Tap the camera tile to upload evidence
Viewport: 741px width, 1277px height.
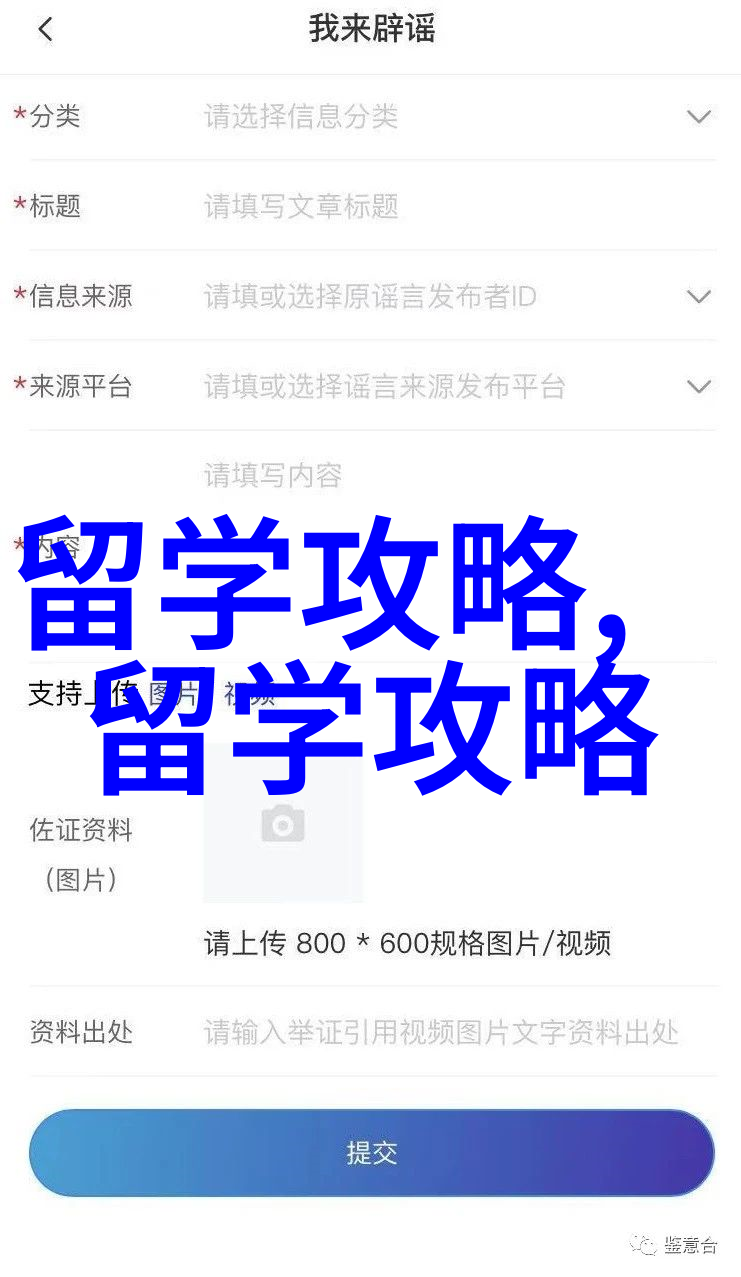click(x=283, y=824)
